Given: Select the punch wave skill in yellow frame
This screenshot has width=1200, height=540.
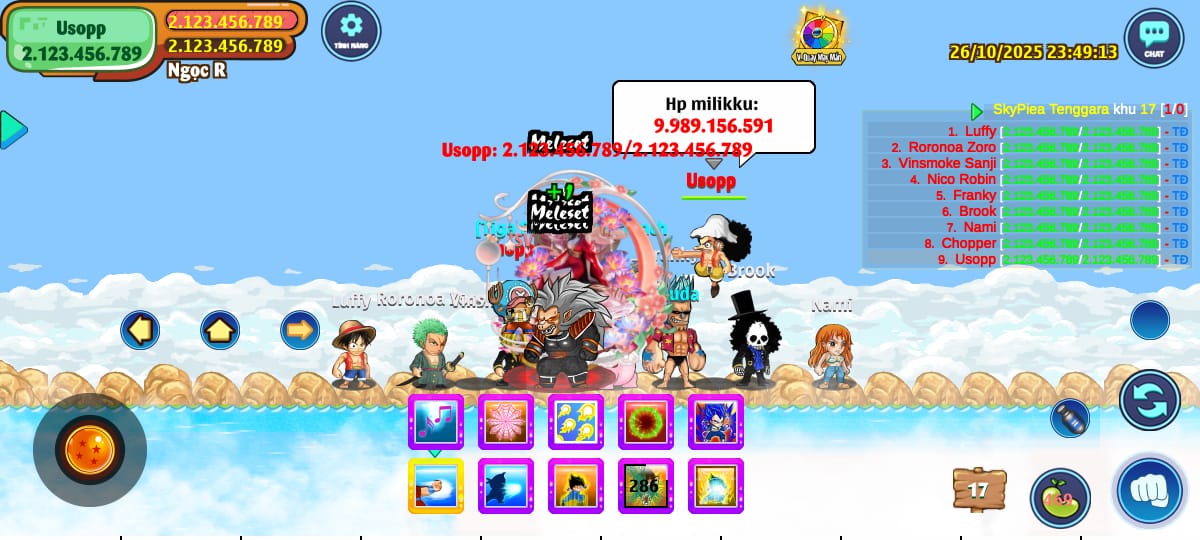Looking at the screenshot, I should (x=436, y=486).
